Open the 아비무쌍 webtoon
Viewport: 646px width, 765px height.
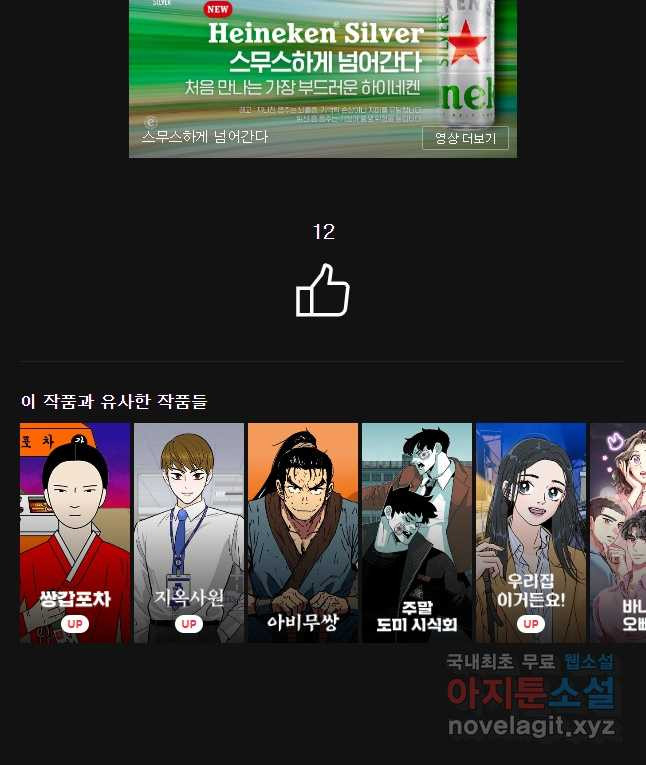303,532
